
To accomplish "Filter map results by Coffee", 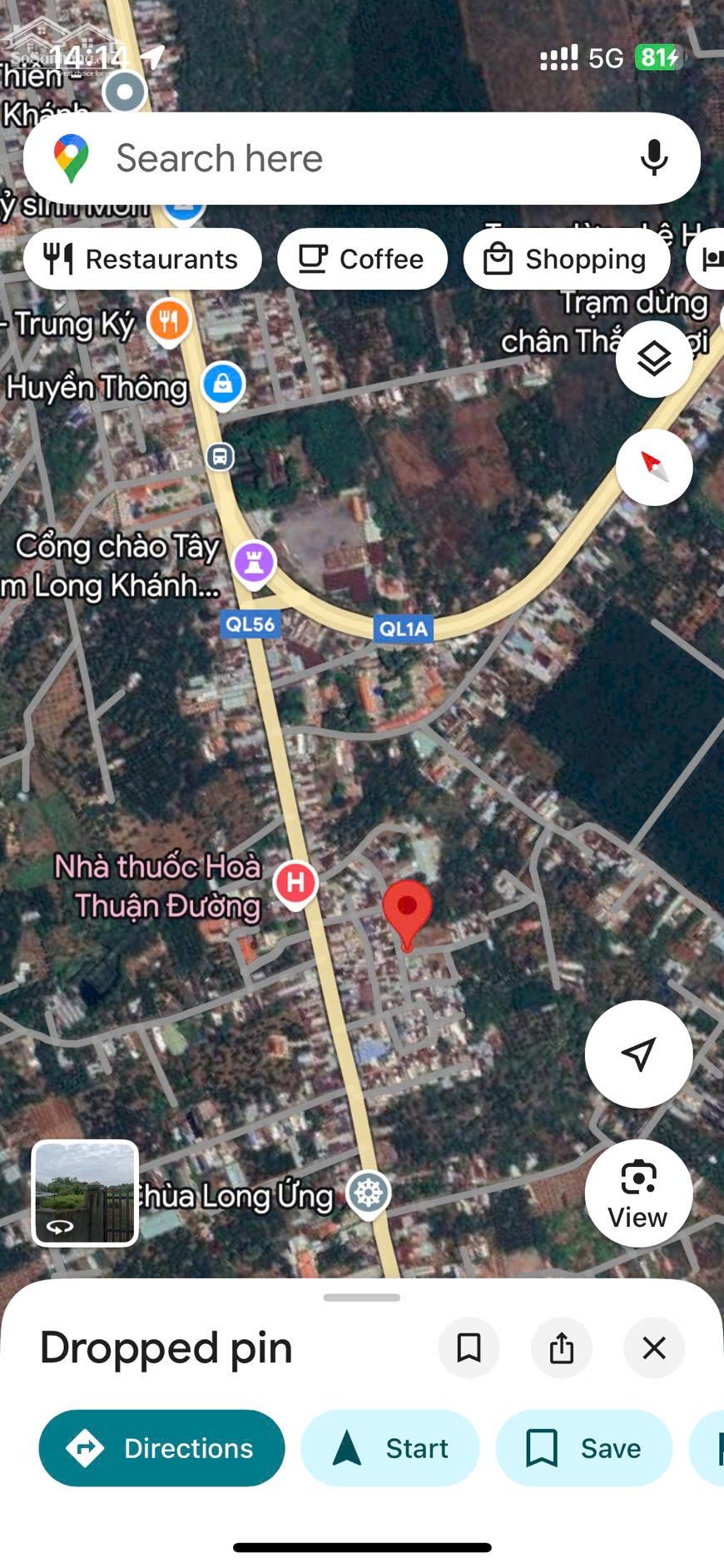I will pos(362,259).
